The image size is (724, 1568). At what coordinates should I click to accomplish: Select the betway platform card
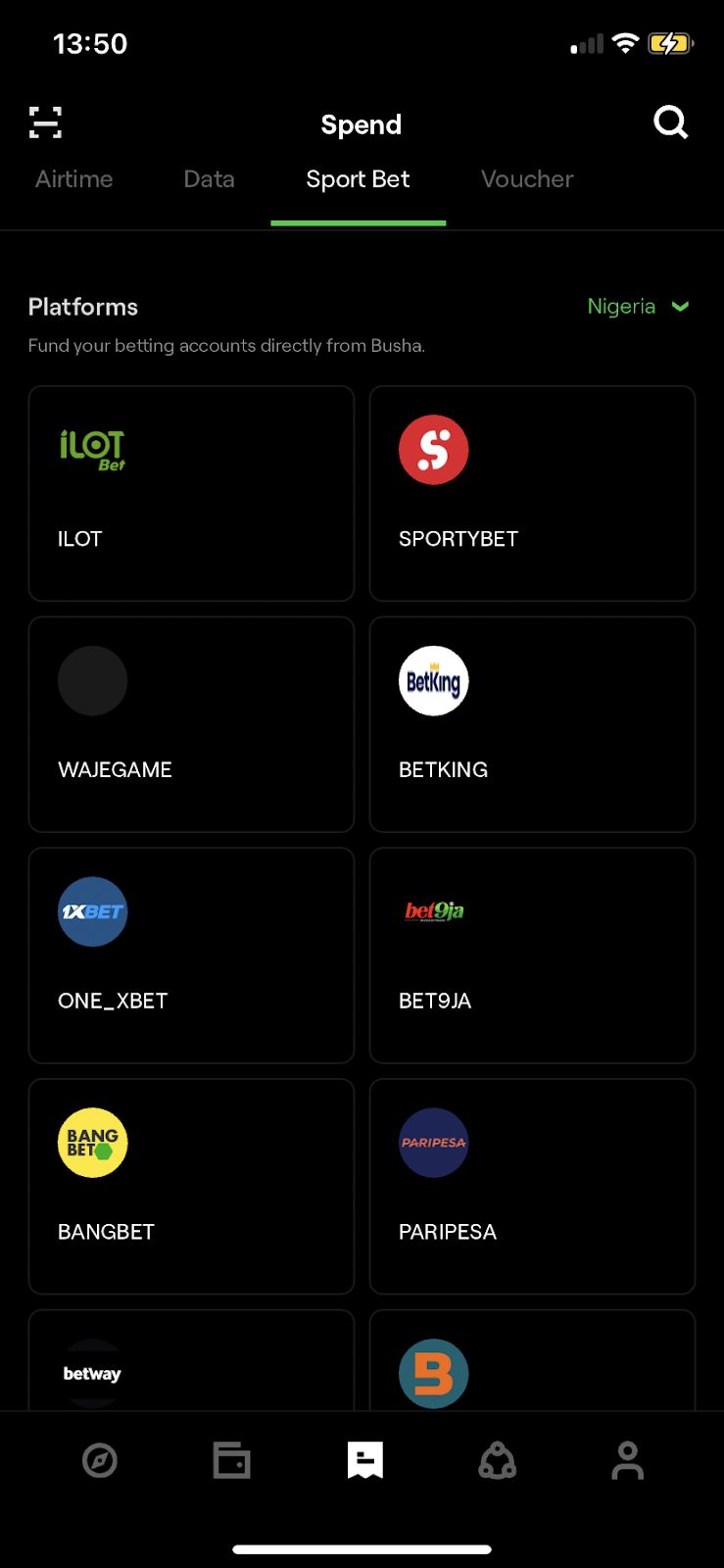click(191, 1367)
